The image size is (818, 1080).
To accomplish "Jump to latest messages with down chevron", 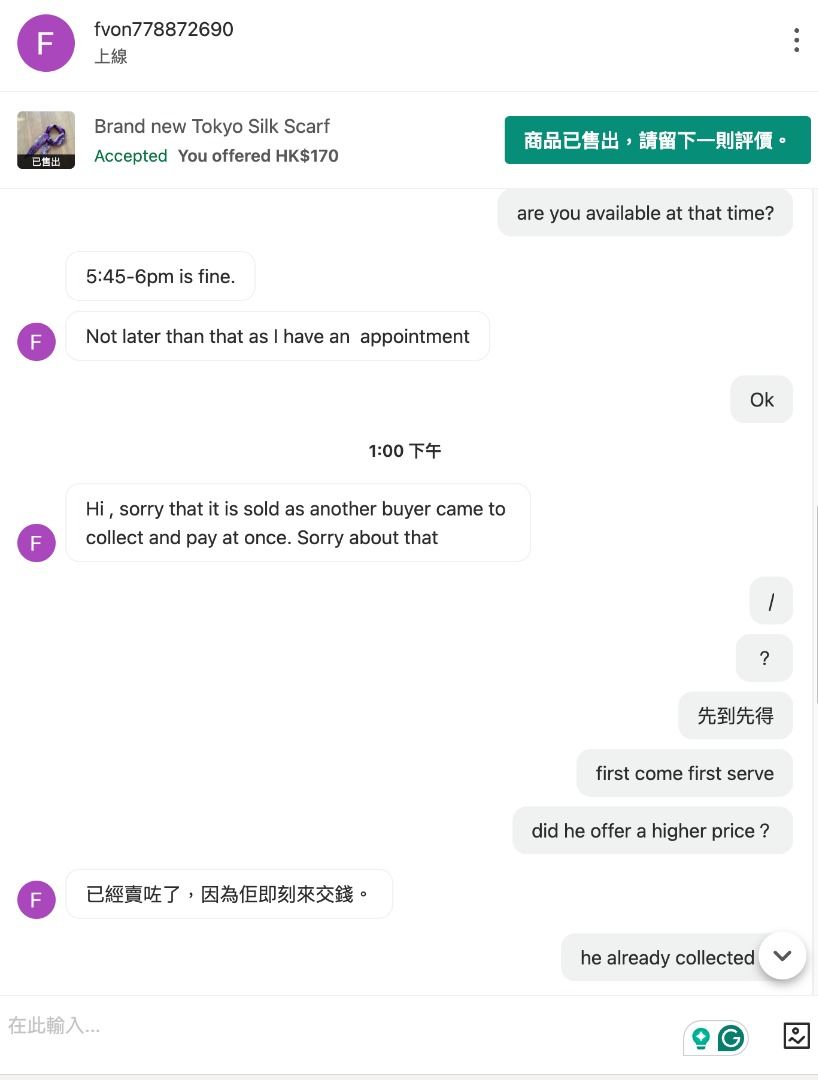I will pos(782,956).
